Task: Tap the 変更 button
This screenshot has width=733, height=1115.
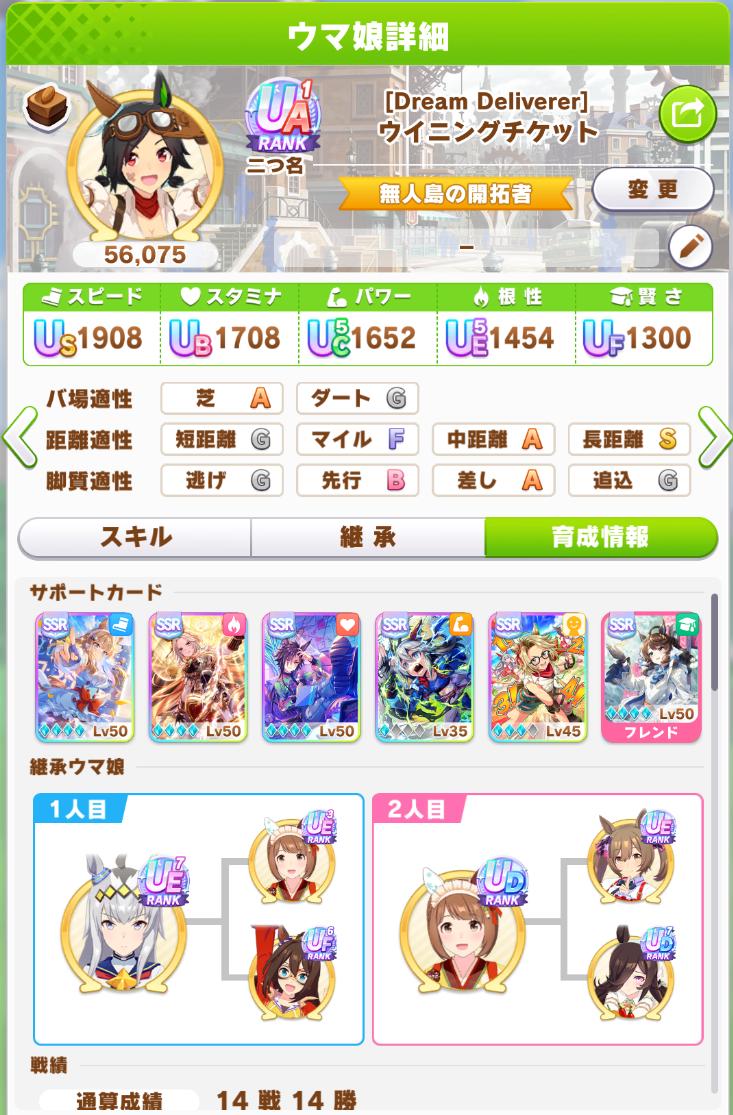Action: pos(653,189)
